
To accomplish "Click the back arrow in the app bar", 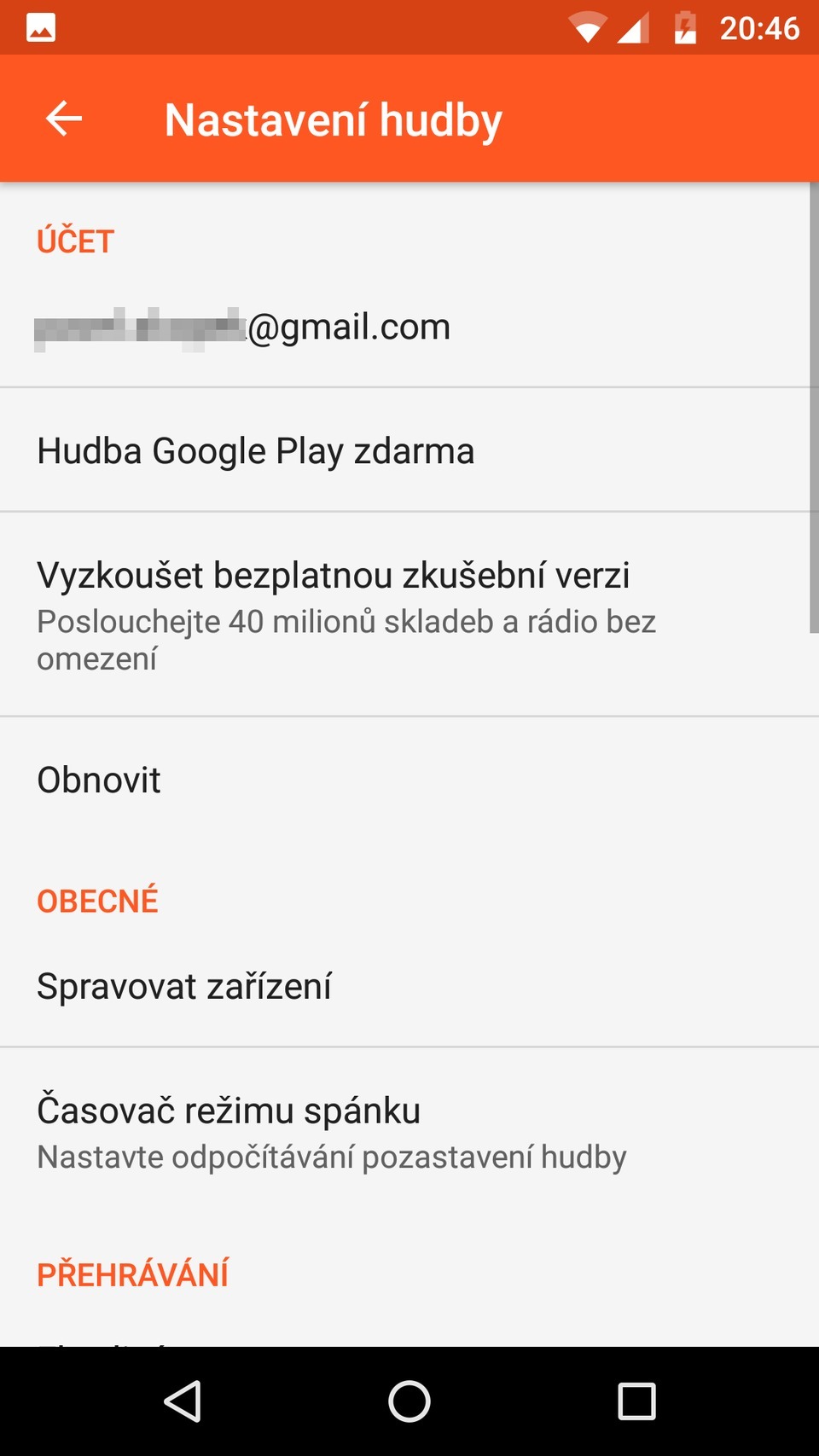I will (62, 119).
